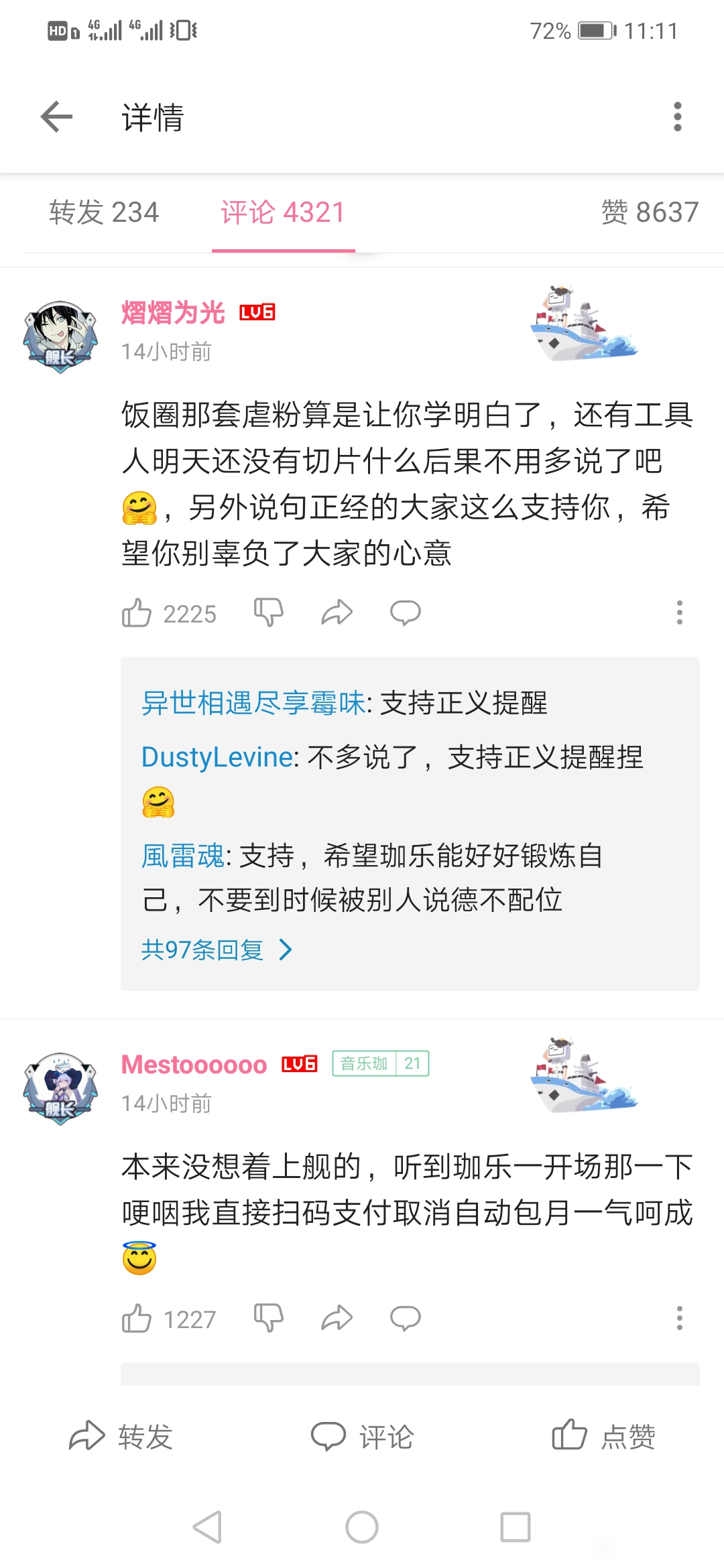Switch to the 转发 234 tab
This screenshot has height=1568, width=724.
point(104,212)
